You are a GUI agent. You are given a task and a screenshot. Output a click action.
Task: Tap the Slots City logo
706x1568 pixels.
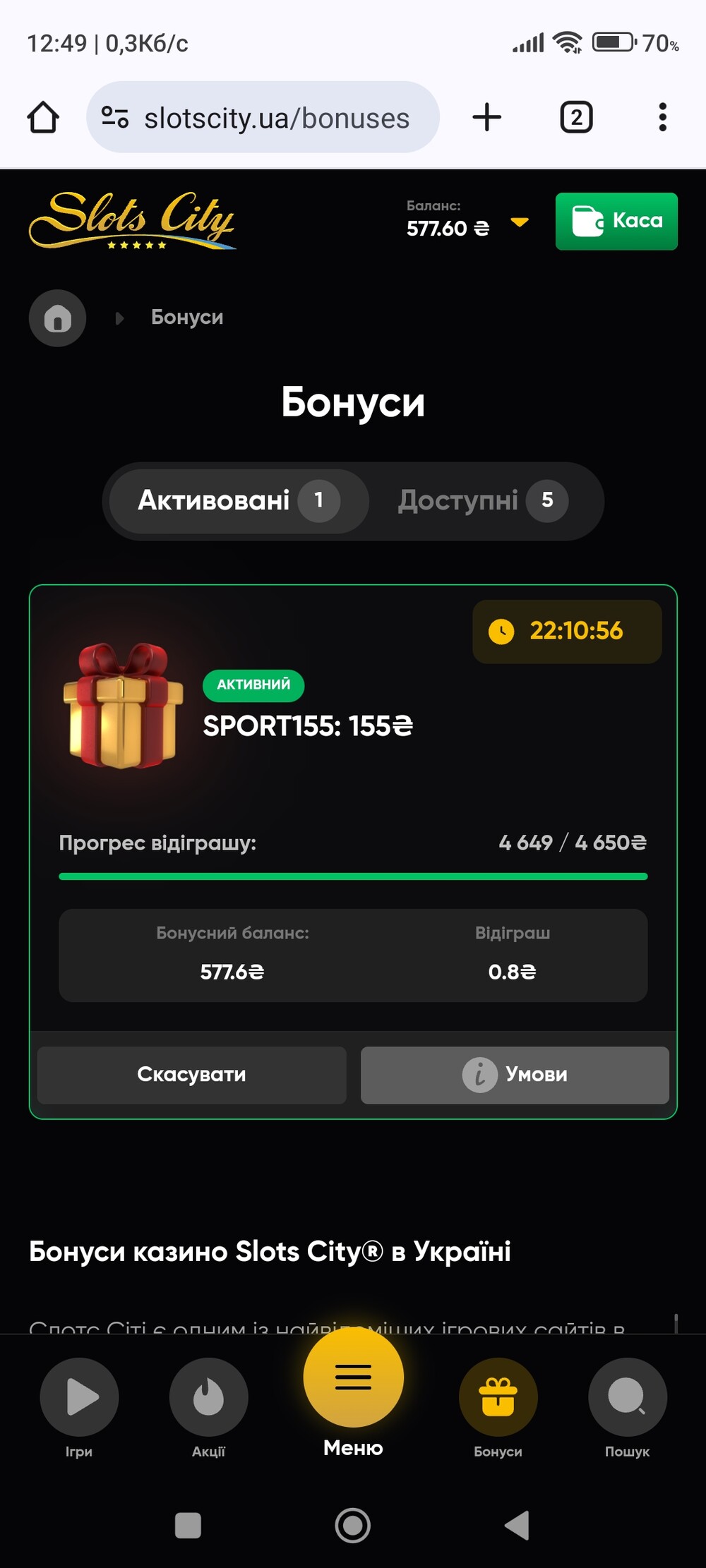click(x=132, y=221)
